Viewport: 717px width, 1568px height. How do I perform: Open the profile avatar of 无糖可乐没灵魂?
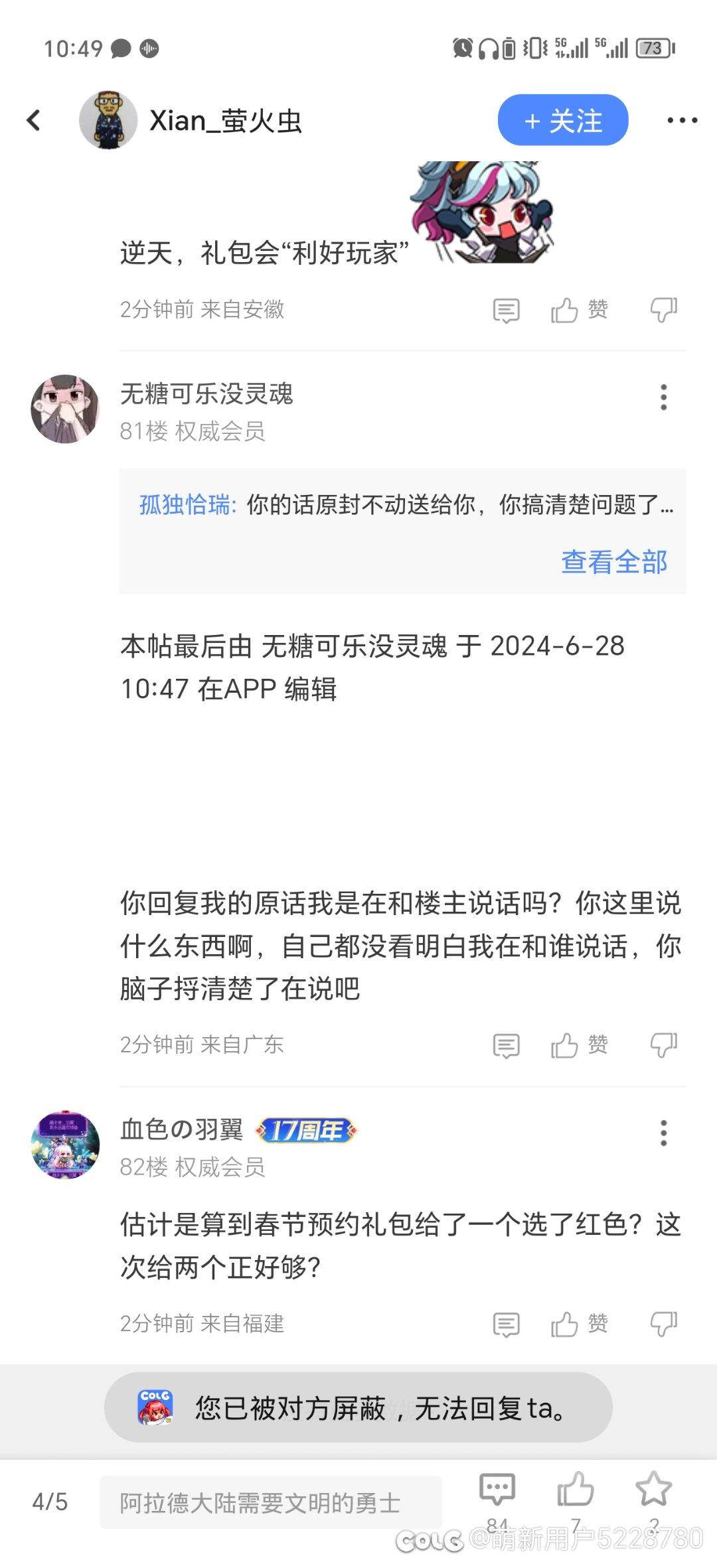(x=65, y=409)
